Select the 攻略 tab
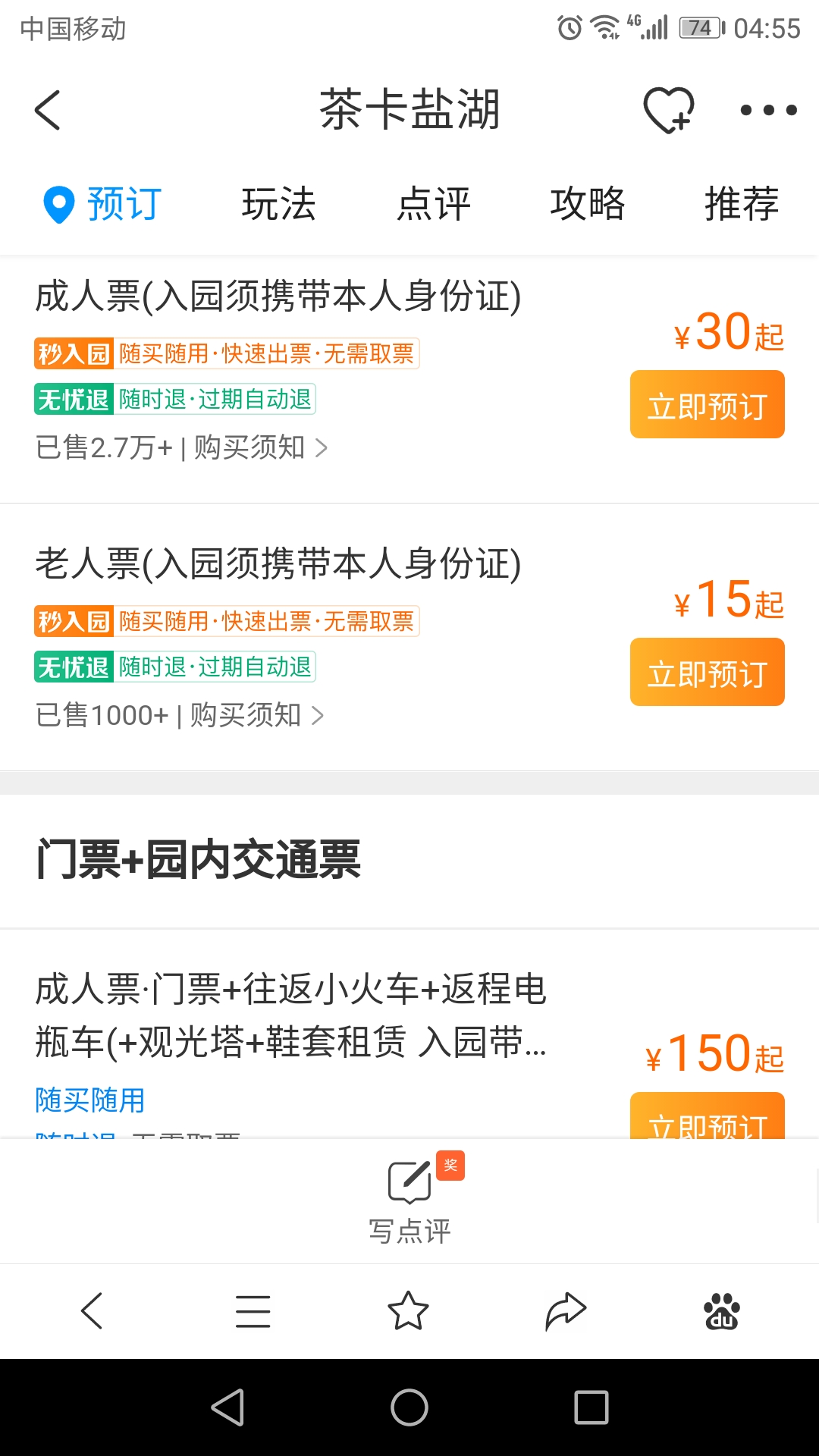Viewport: 819px width, 1456px height. 588,204
